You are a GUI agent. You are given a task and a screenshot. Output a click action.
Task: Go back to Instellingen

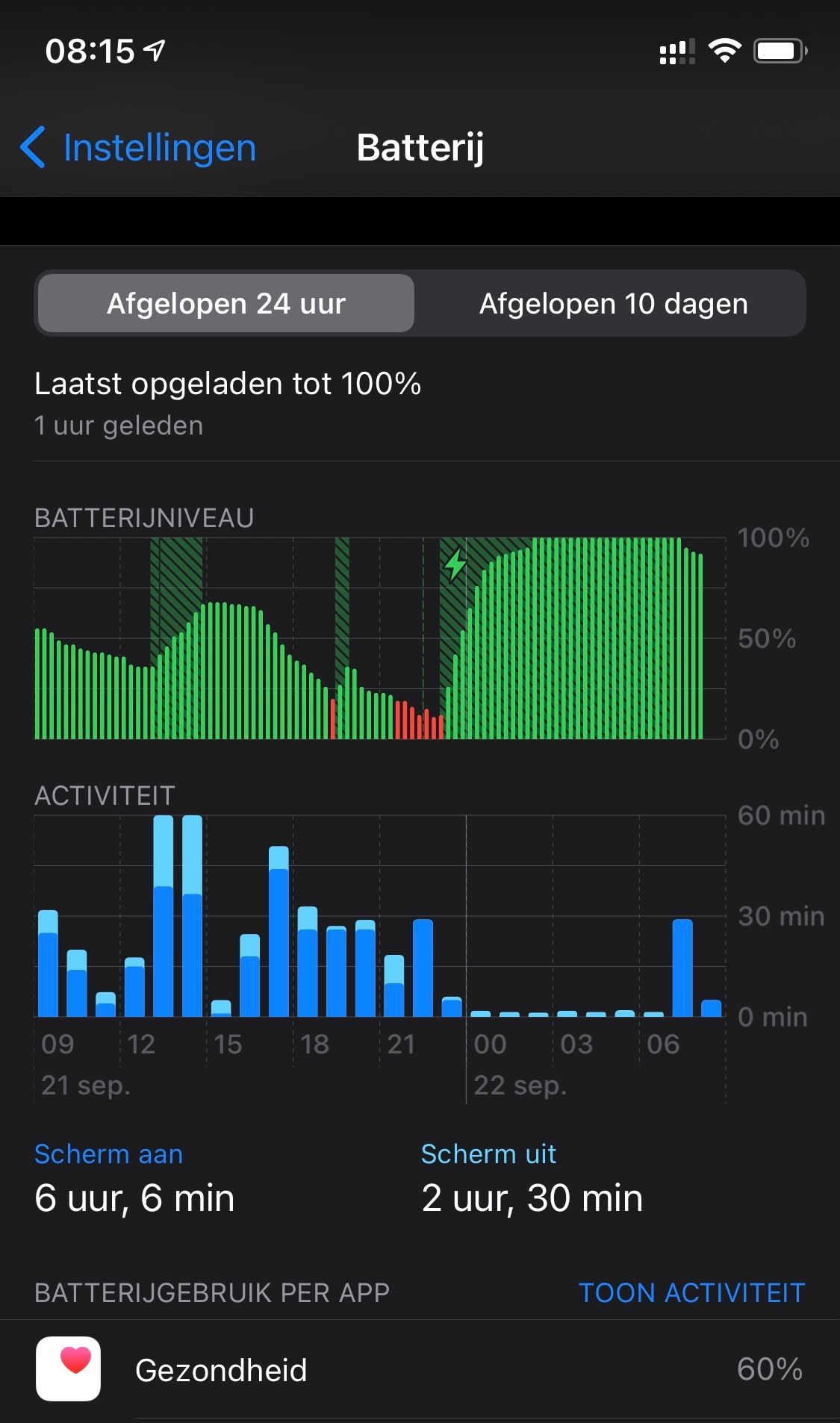pos(138,147)
